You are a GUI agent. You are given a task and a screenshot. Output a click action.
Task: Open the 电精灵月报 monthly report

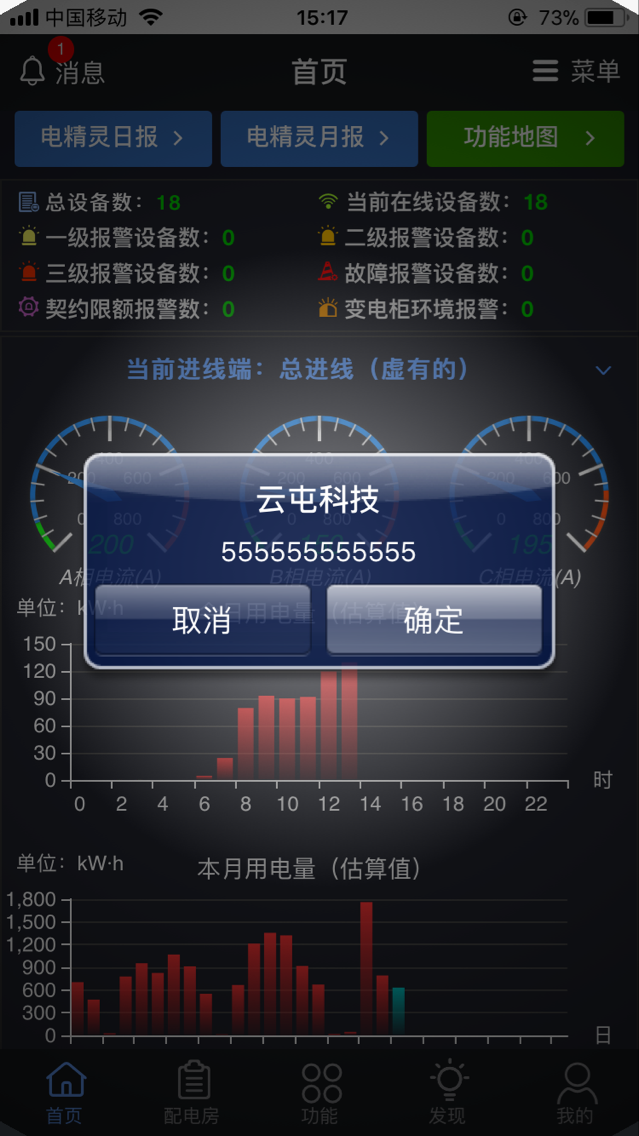(318, 138)
